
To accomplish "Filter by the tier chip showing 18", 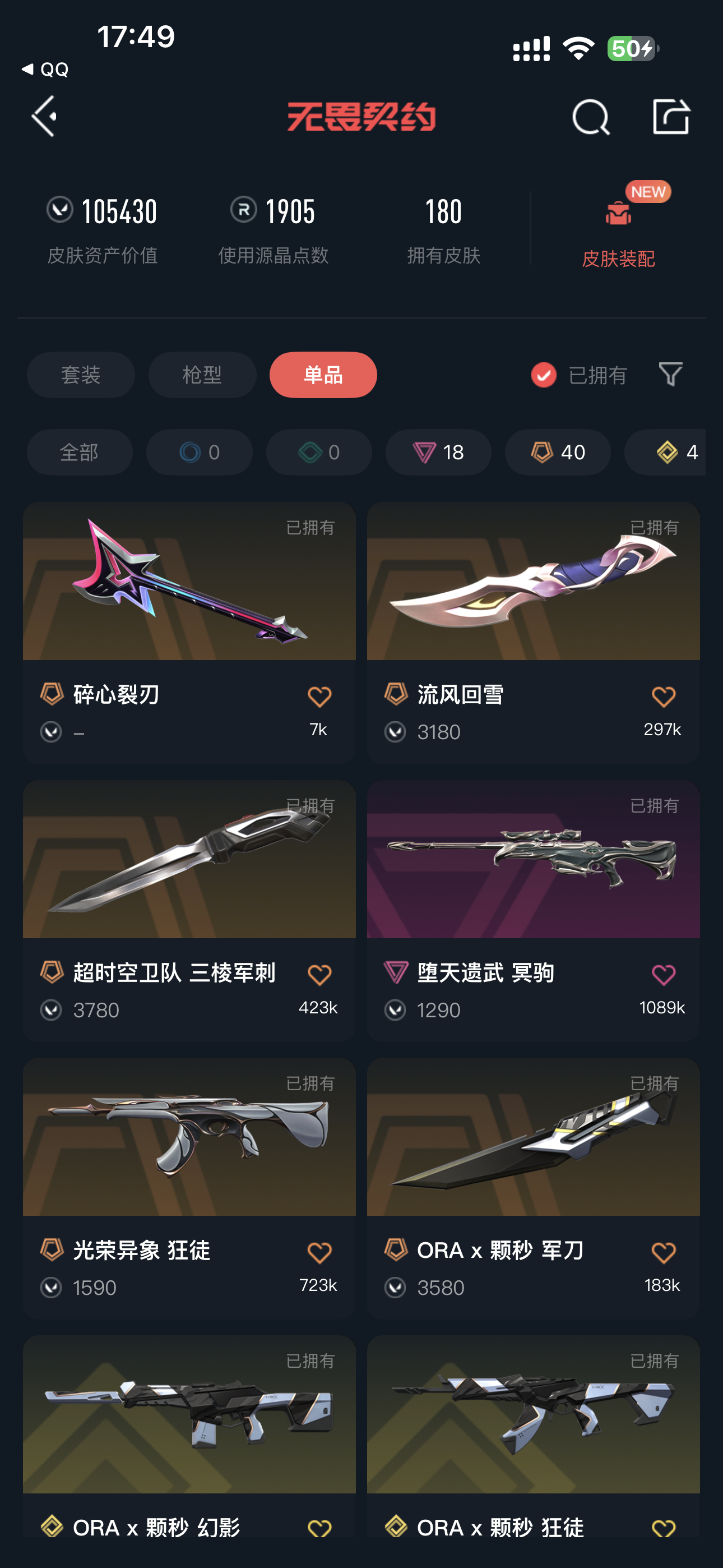I will click(438, 452).
